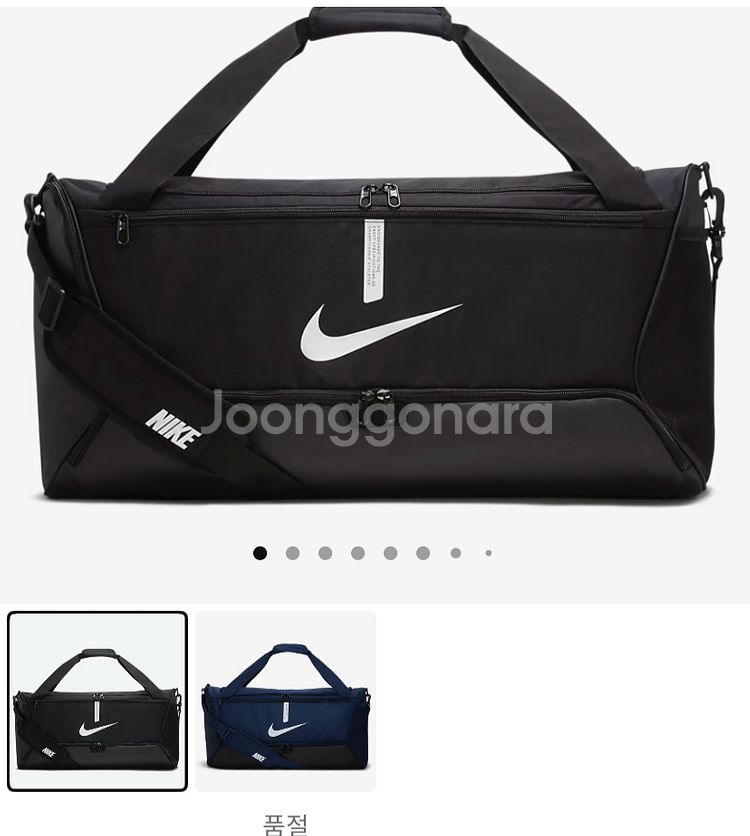This screenshot has height=836, width=750.
Task: Jump to the second image indicator dot
Action: click(x=292, y=553)
